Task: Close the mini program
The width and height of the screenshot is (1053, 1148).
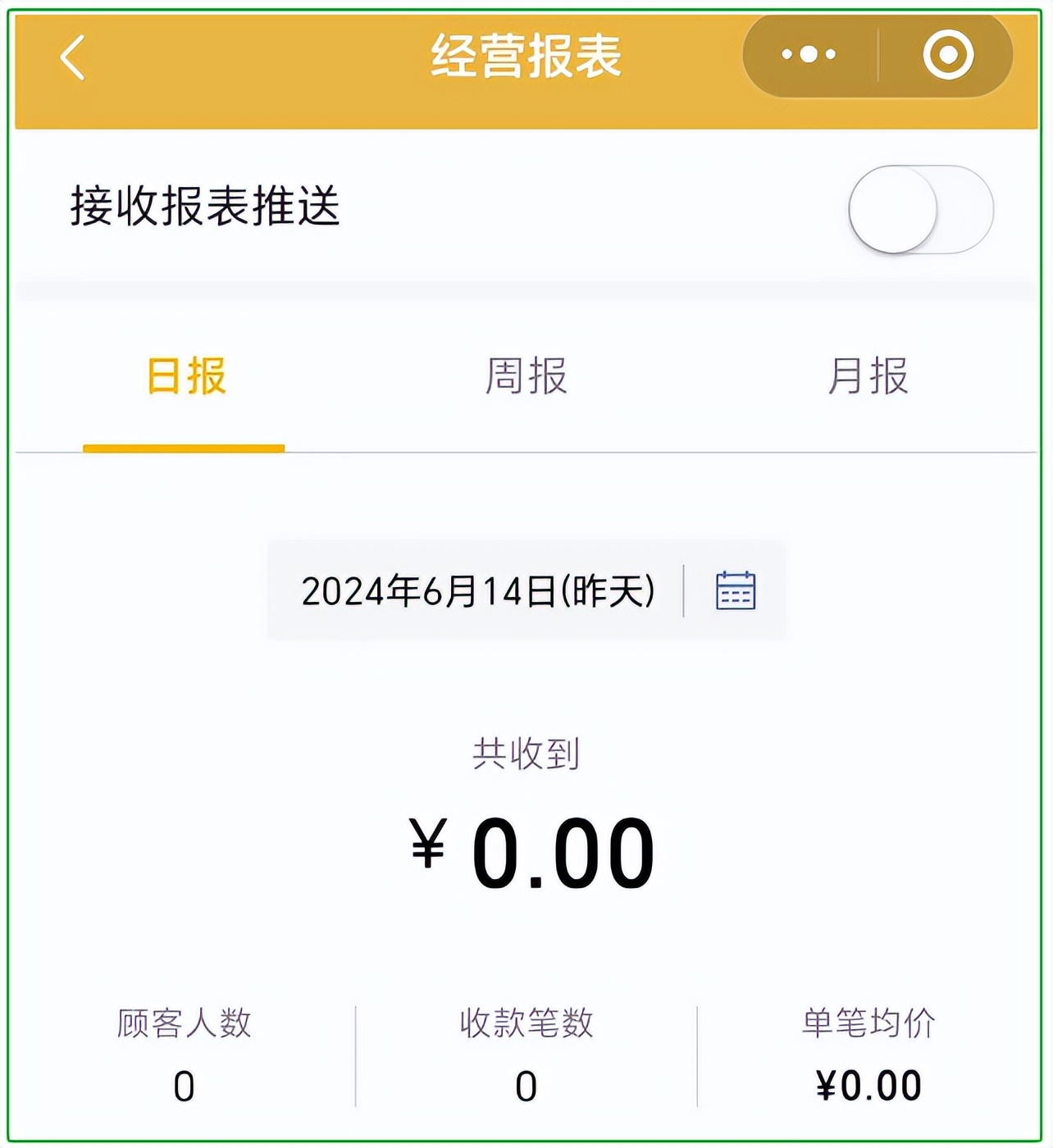Action: coord(948,56)
